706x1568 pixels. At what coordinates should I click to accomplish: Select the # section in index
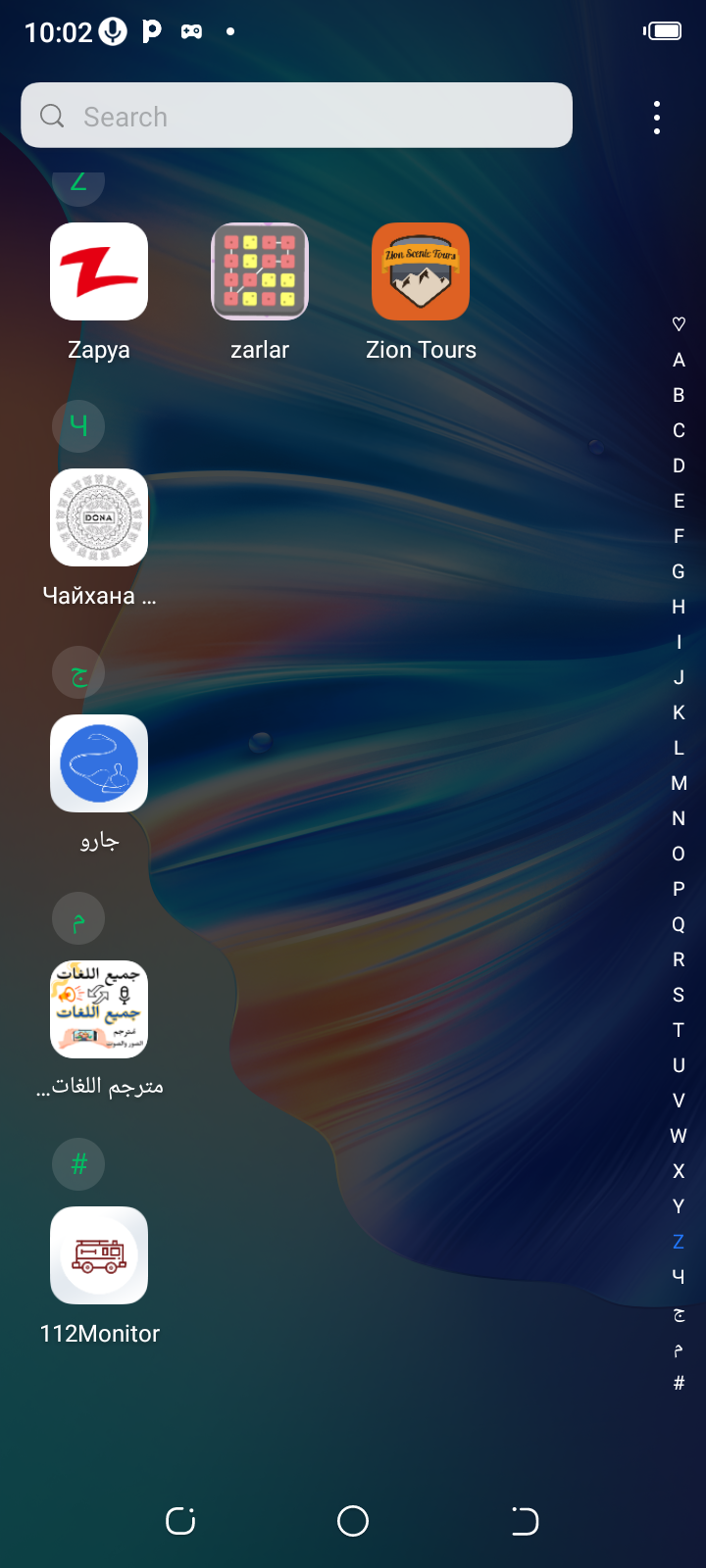(x=679, y=1383)
